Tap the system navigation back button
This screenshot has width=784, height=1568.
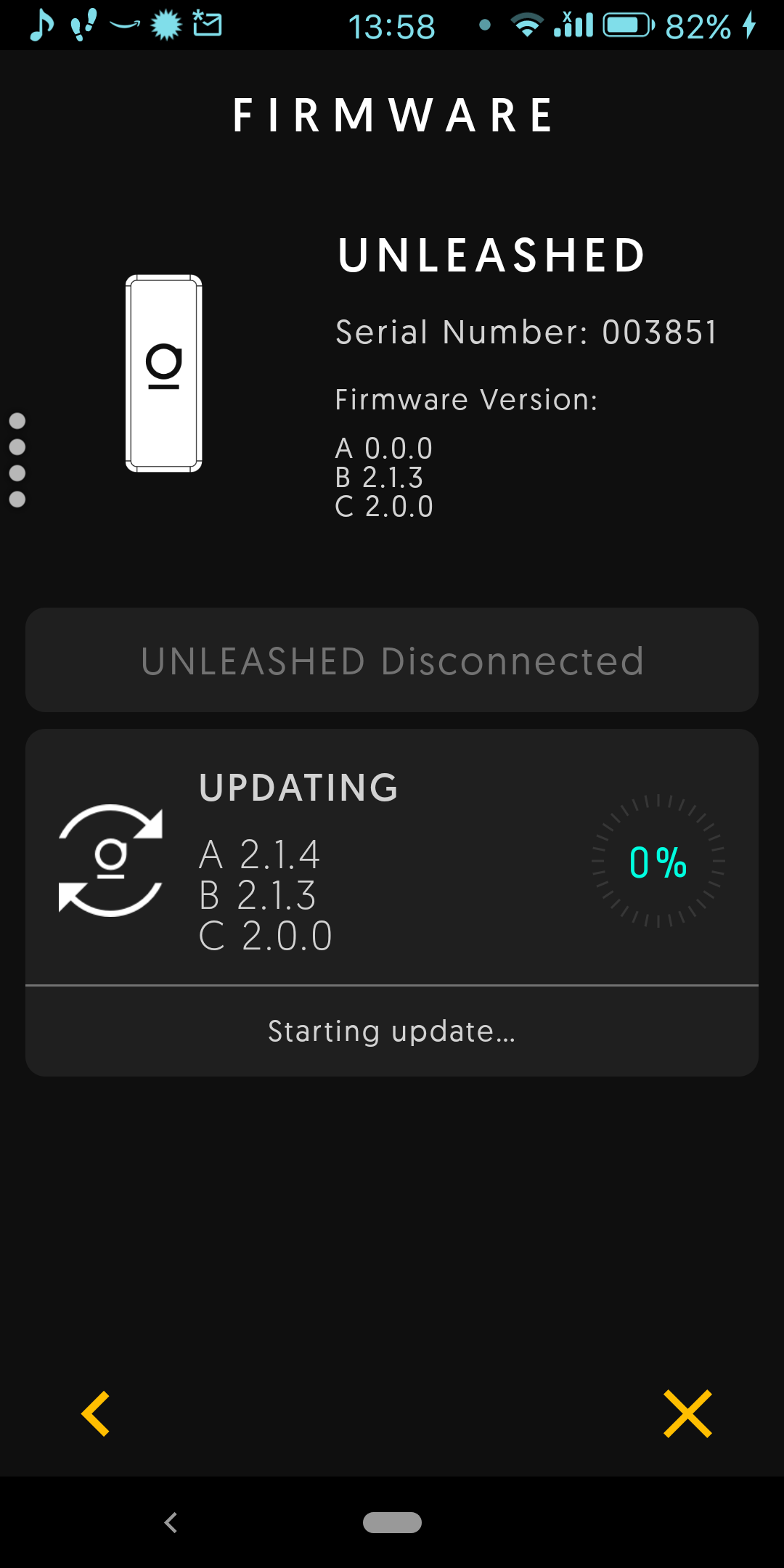tap(171, 1522)
